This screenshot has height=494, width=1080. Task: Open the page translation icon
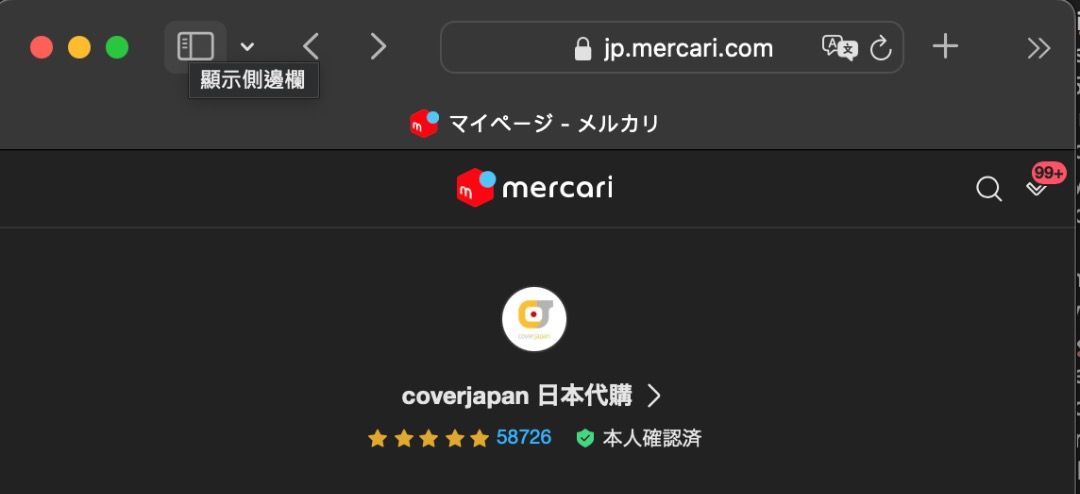pos(839,48)
